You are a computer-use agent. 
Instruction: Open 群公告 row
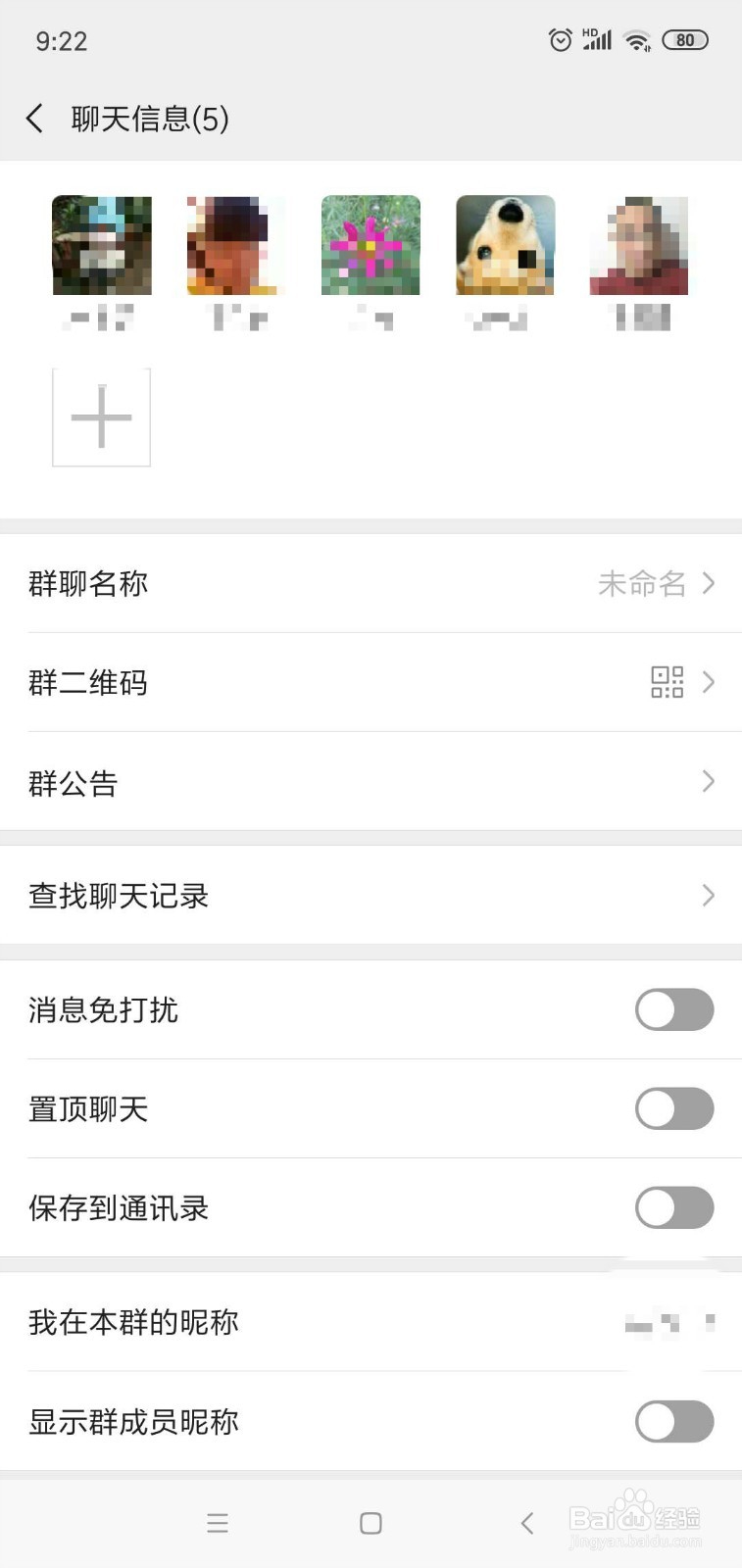click(371, 781)
